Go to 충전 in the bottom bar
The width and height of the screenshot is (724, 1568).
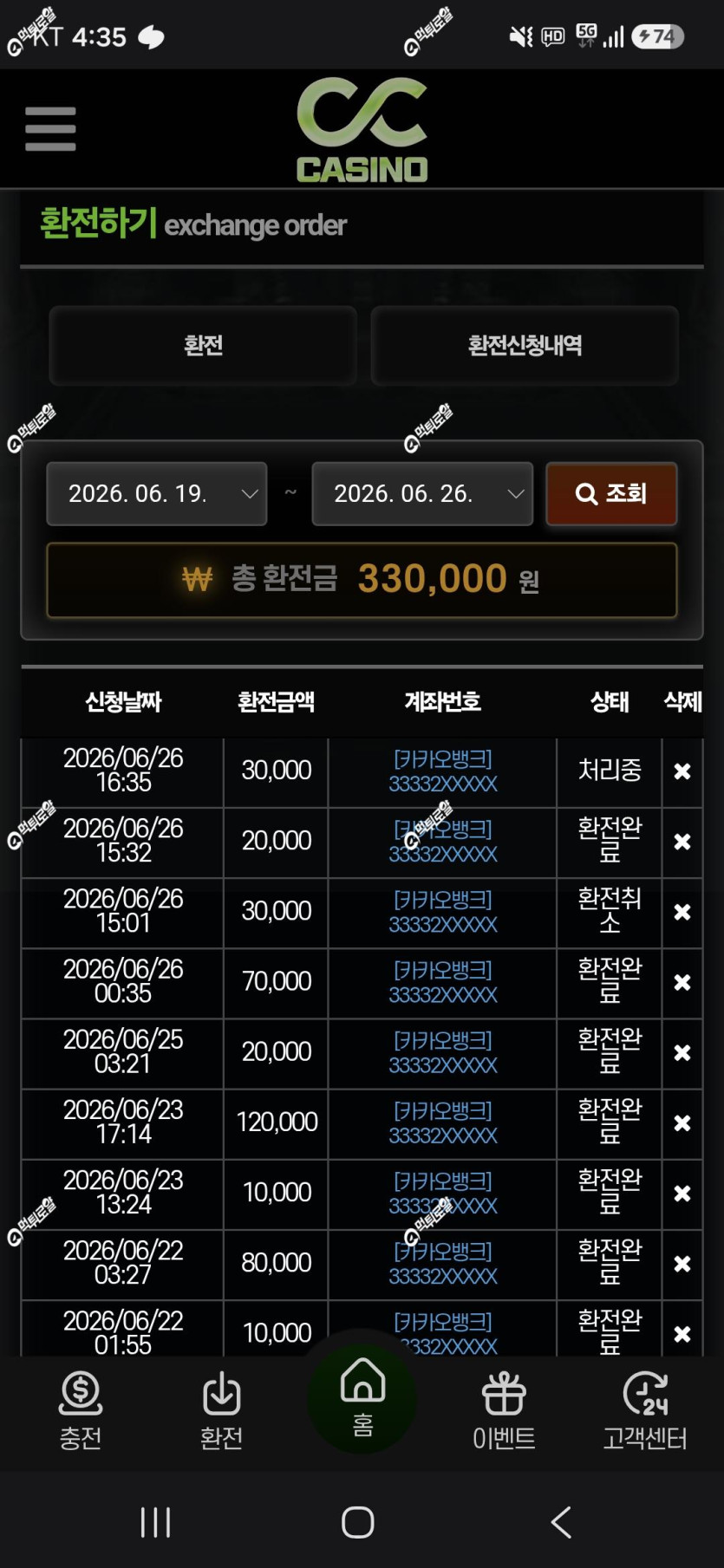click(81, 1410)
